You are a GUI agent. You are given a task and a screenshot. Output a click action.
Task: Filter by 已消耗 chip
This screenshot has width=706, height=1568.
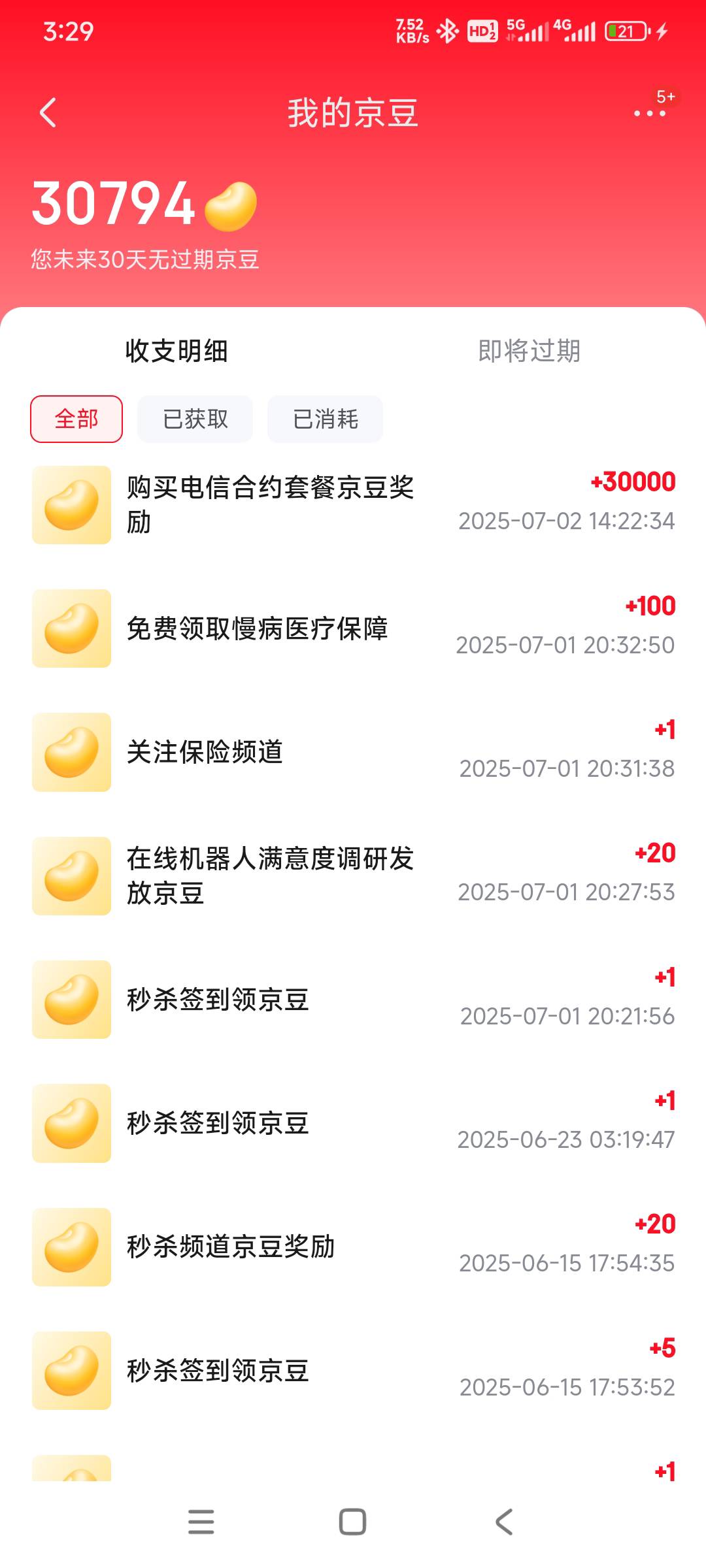[x=325, y=419]
